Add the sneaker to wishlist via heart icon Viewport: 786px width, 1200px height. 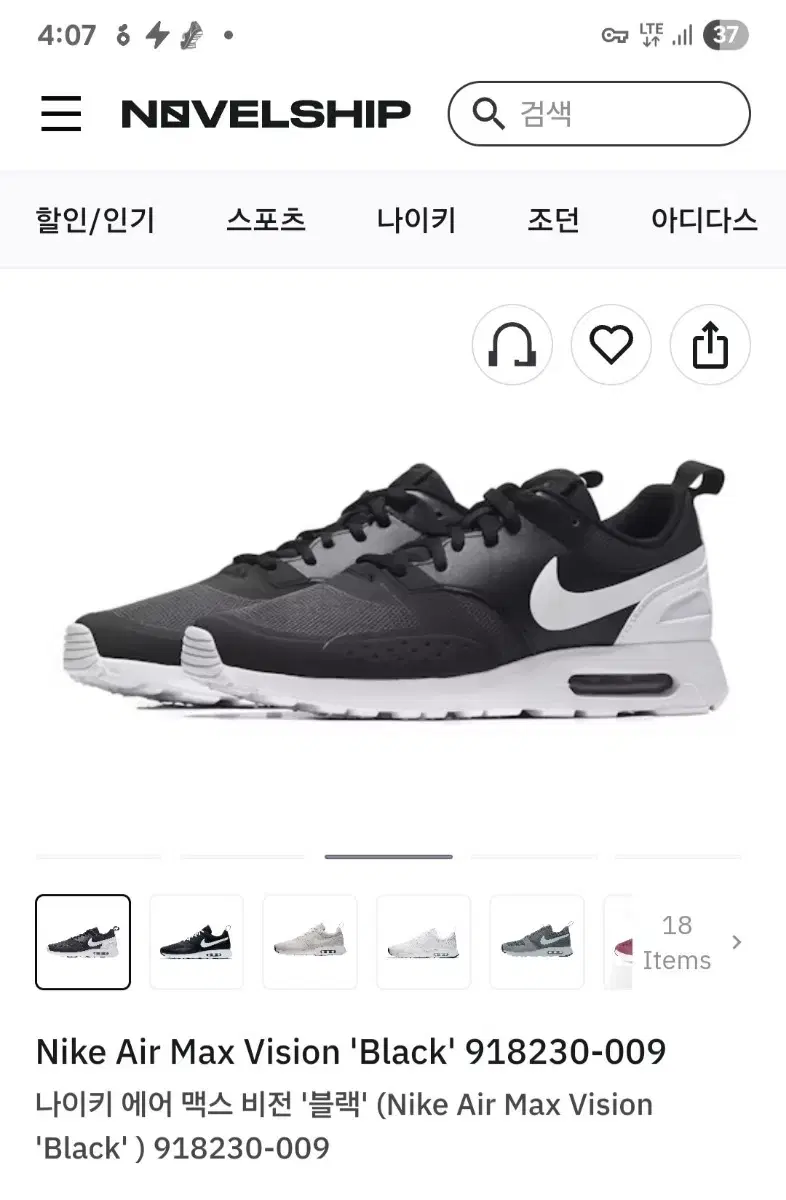611,345
